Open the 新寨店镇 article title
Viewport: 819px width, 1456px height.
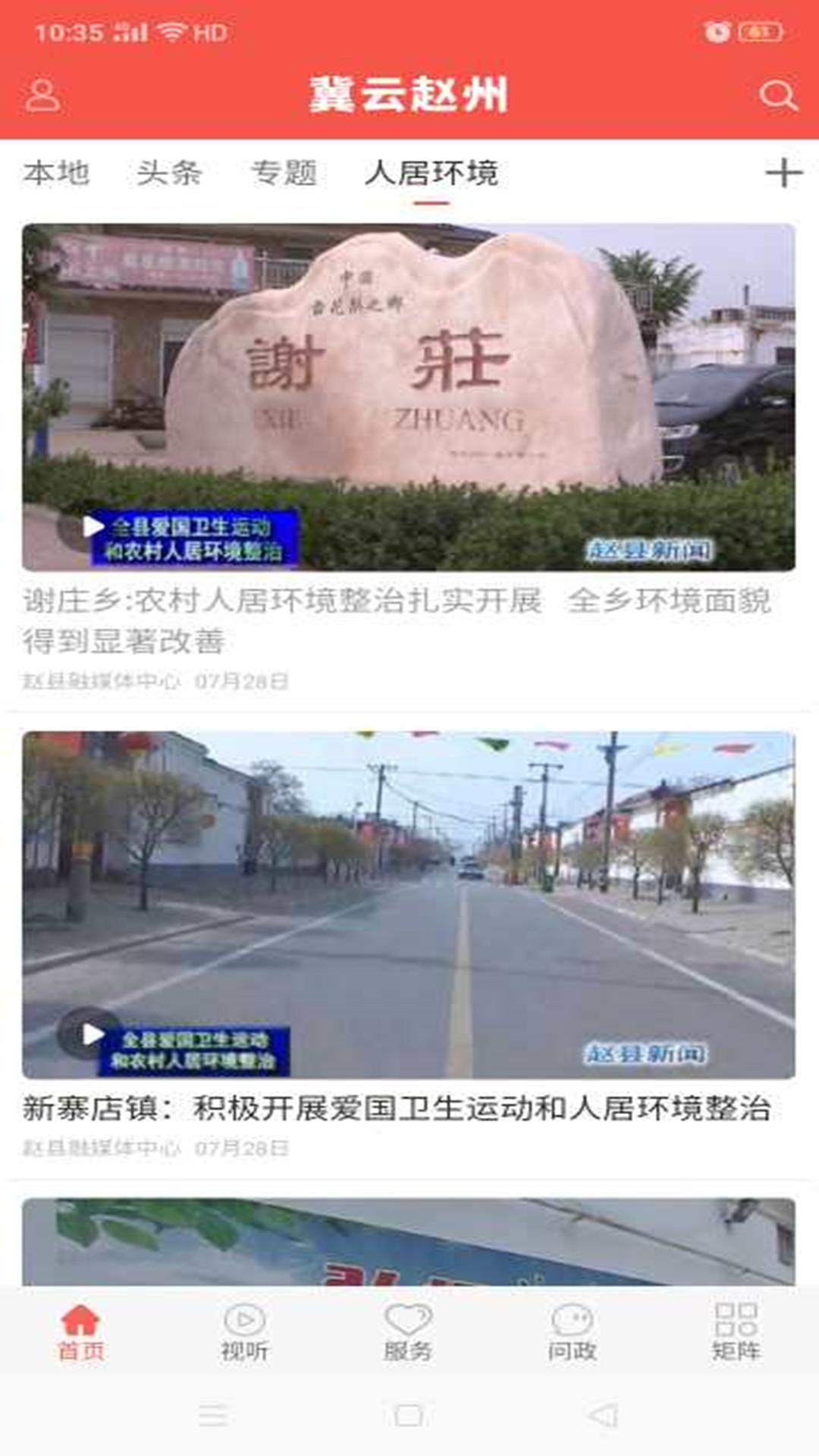[397, 1108]
